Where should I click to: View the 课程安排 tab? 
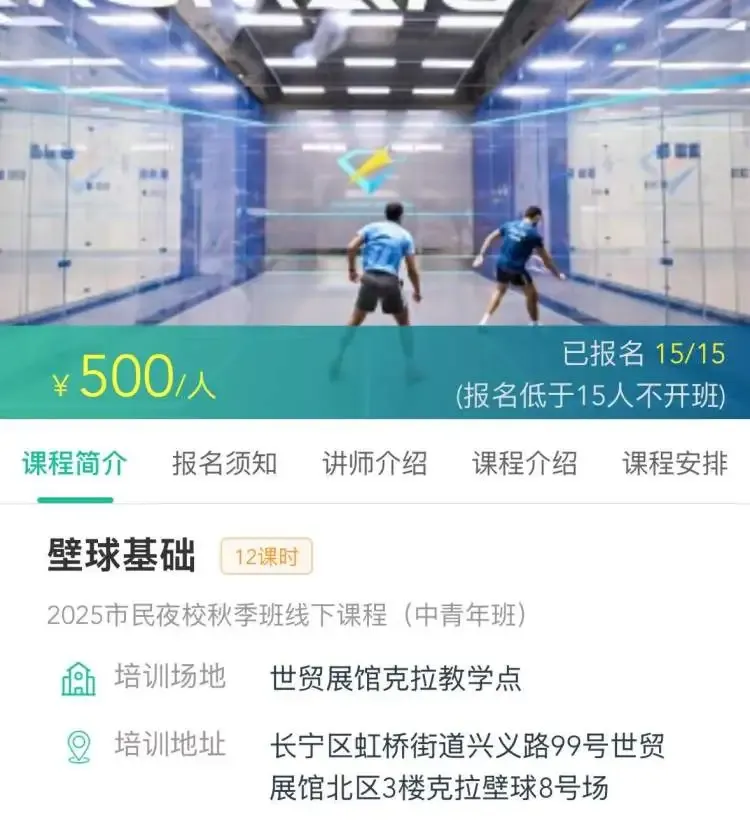[675, 464]
